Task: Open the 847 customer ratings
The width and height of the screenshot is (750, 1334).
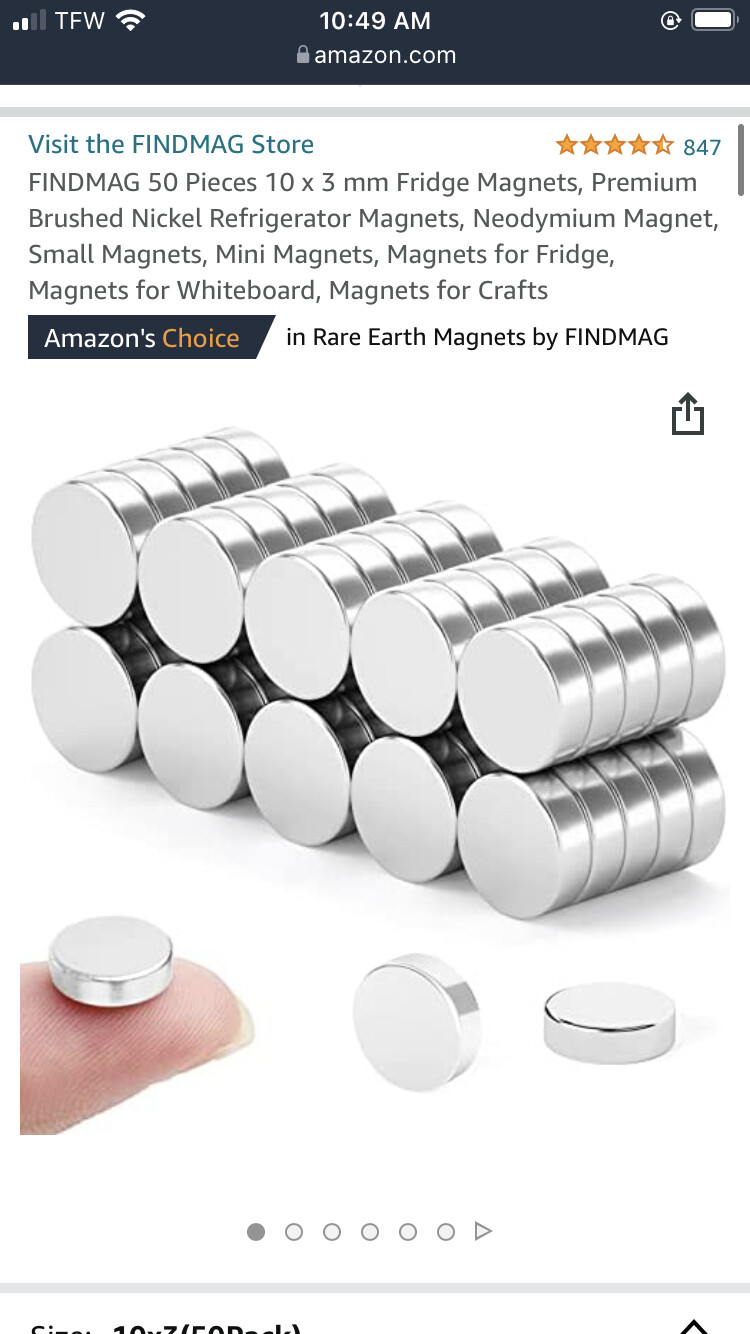Action: click(702, 147)
